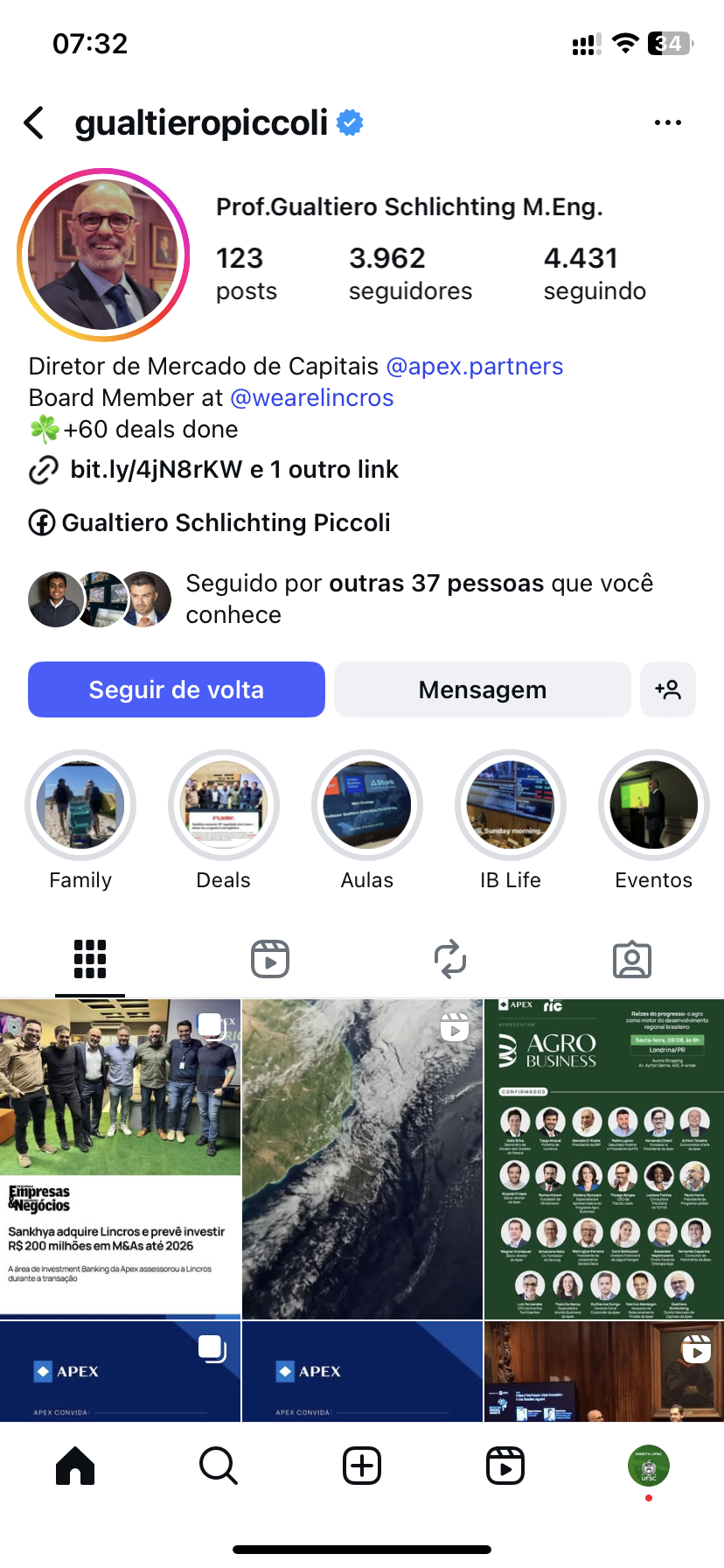This screenshot has width=724, height=1568.
Task: Tap Seguir de volta
Action: 177,689
